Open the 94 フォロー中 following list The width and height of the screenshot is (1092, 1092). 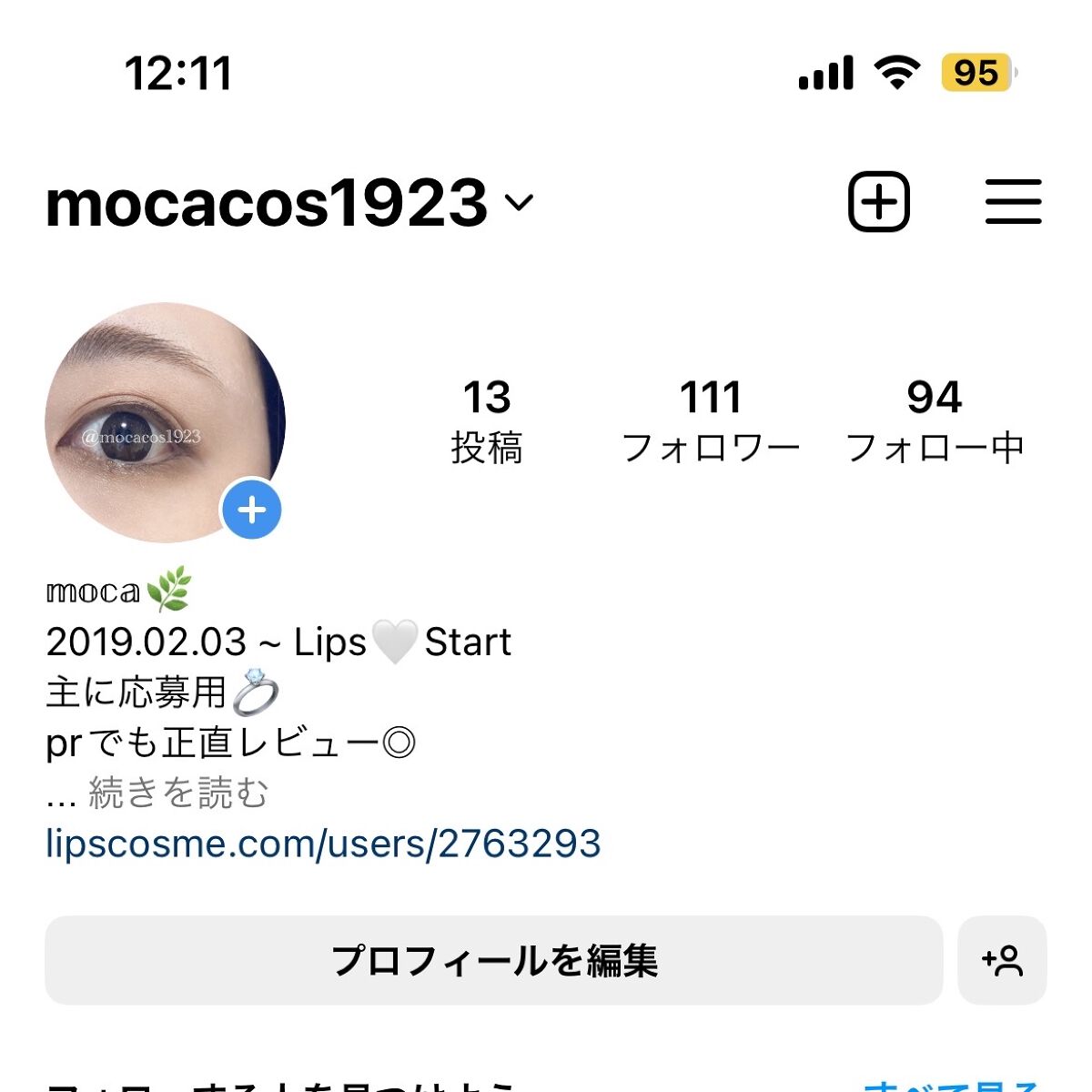click(935, 420)
